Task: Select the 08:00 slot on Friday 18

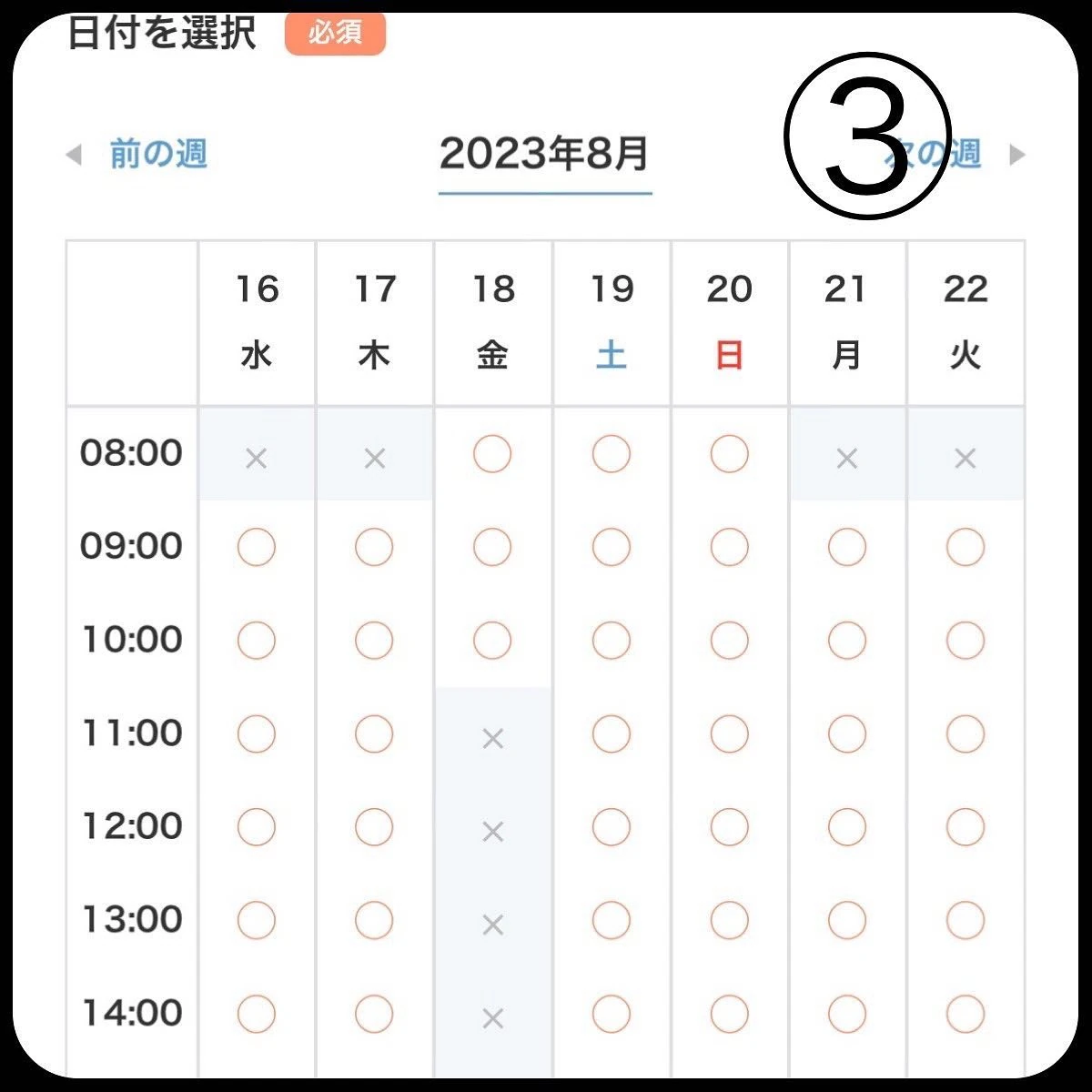Action: click(x=492, y=453)
